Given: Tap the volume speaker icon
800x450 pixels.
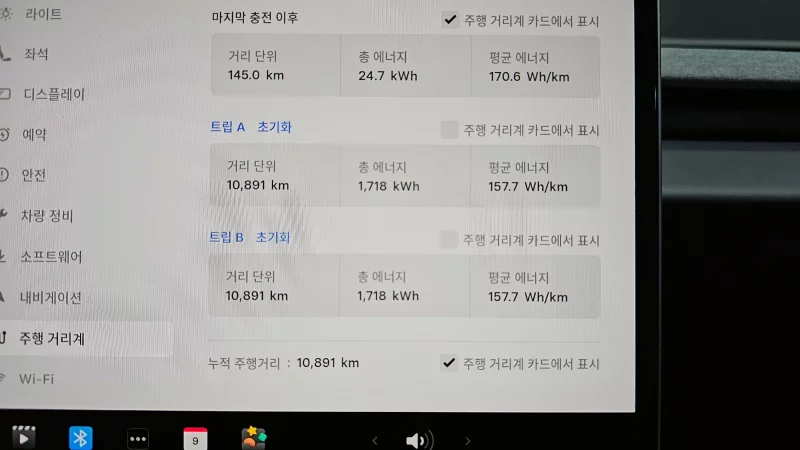Looking at the screenshot, I should coord(417,440).
